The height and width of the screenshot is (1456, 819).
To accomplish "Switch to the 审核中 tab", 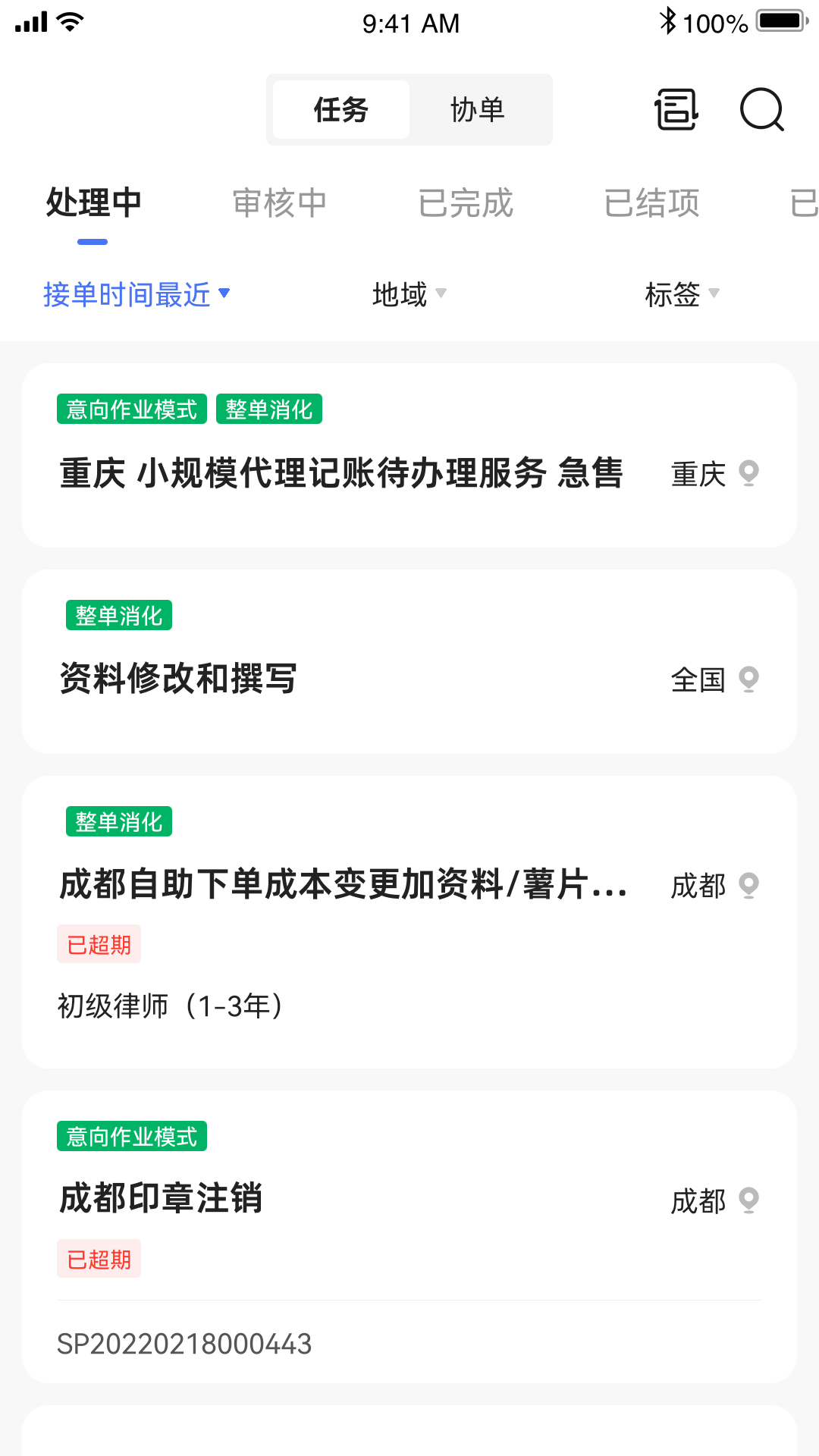I will pos(279,203).
